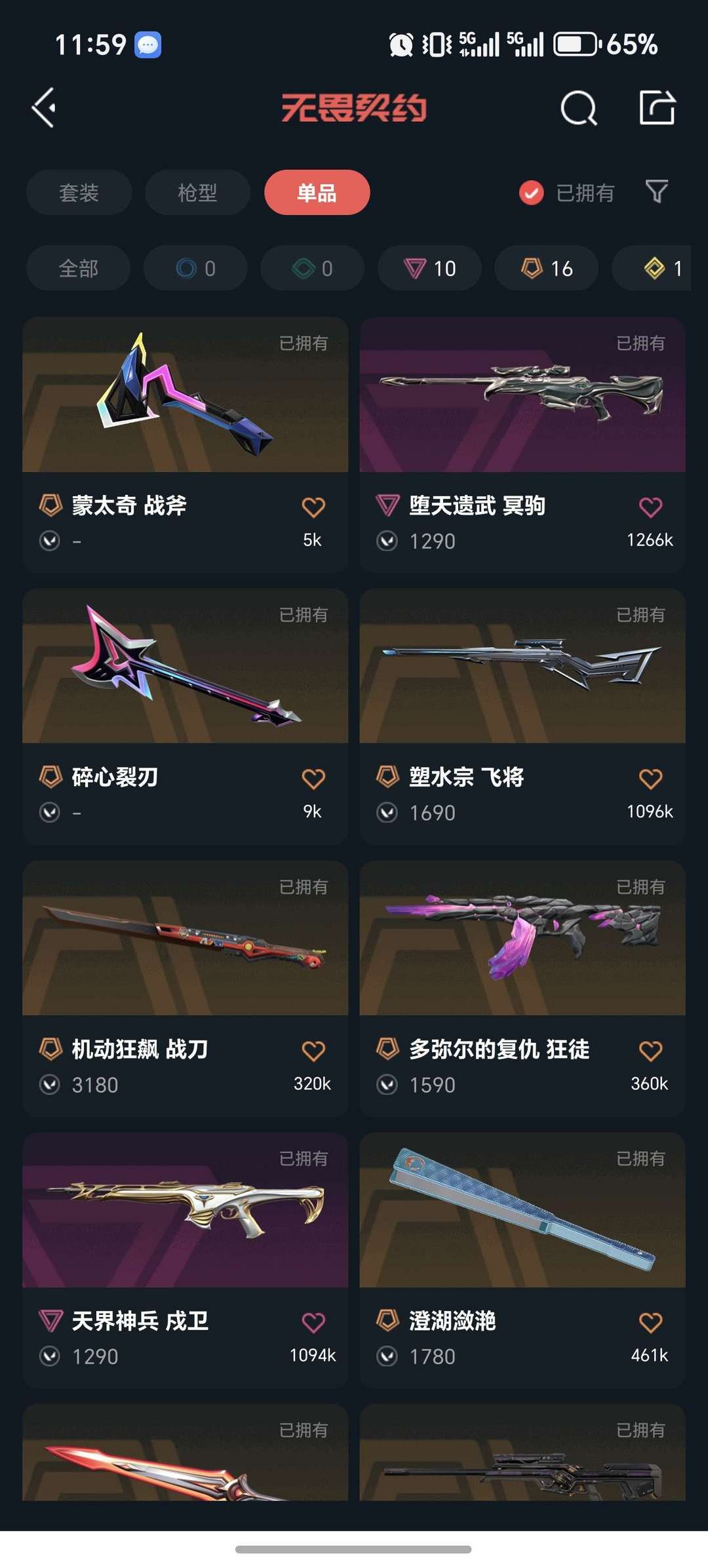Image resolution: width=708 pixels, height=1568 pixels.
Task: Select the pink currency filter showing 10
Action: [x=429, y=268]
